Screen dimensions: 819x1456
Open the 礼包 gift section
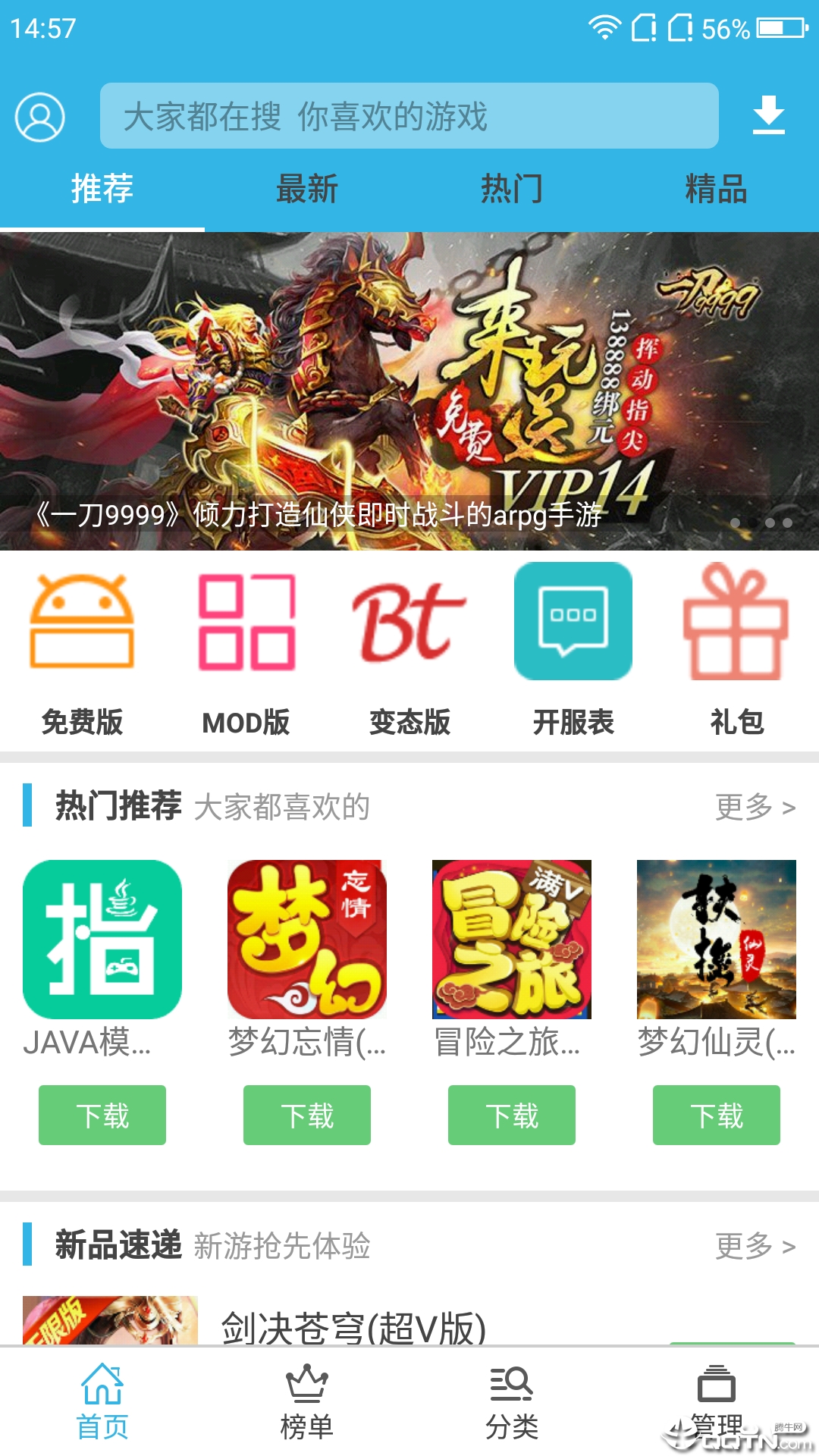(736, 652)
